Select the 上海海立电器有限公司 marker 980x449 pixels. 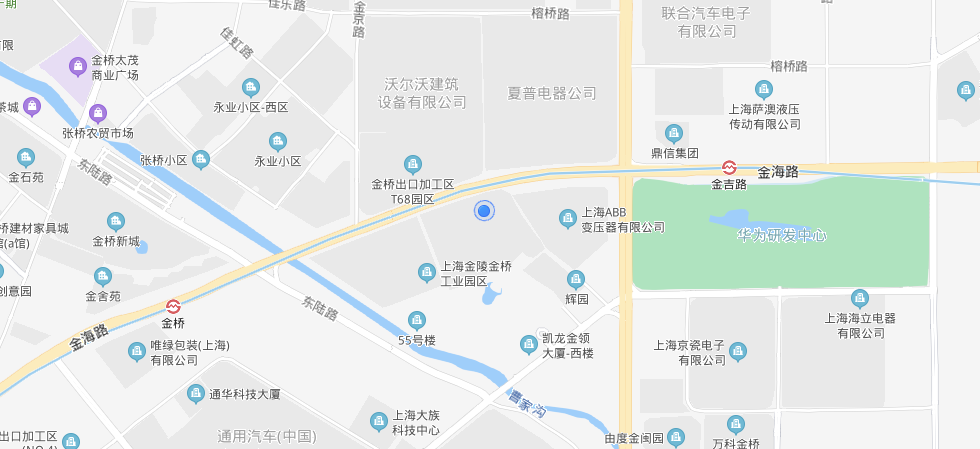click(859, 298)
